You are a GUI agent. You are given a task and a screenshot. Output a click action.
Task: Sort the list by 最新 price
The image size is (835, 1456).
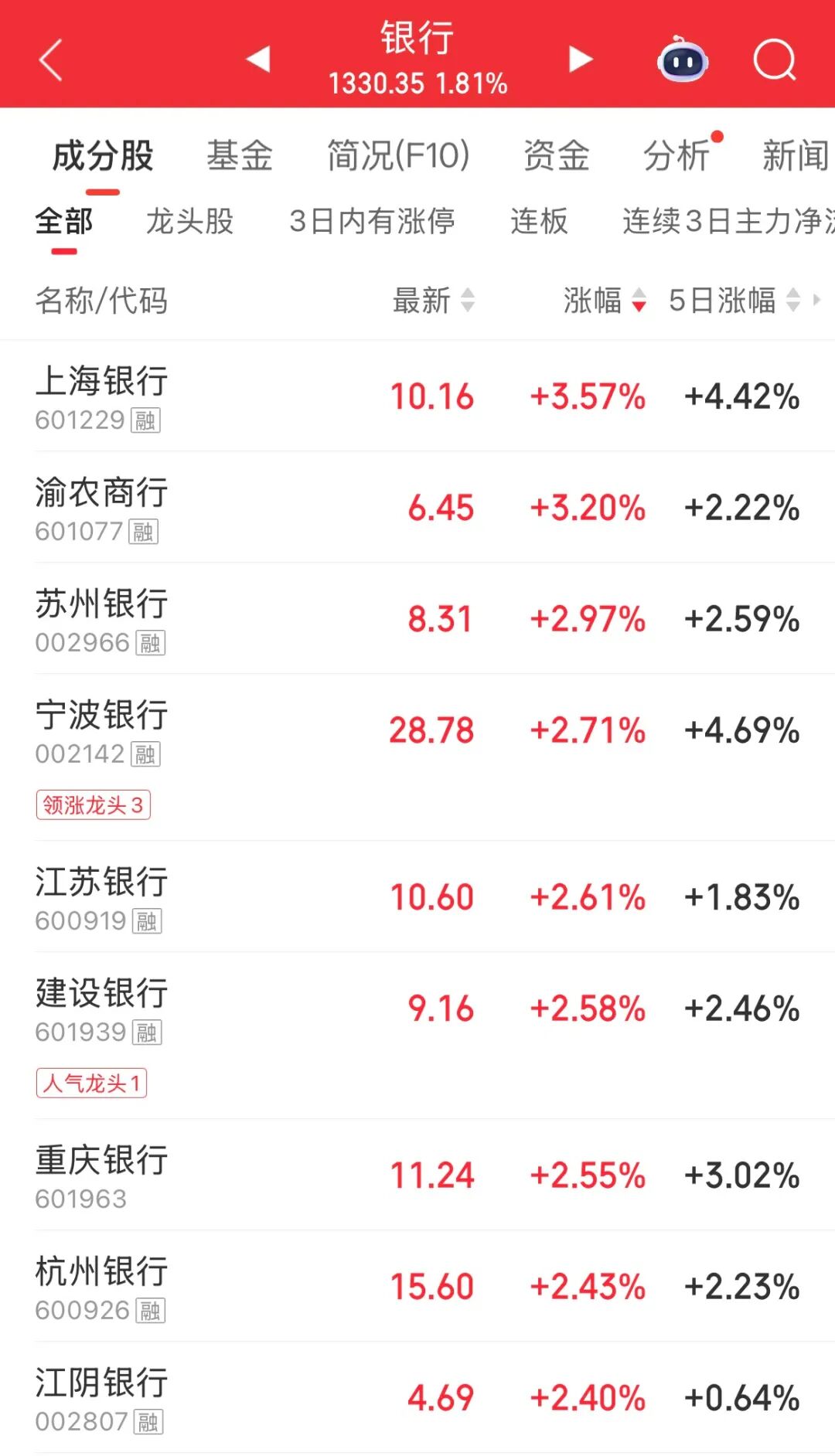click(x=433, y=301)
